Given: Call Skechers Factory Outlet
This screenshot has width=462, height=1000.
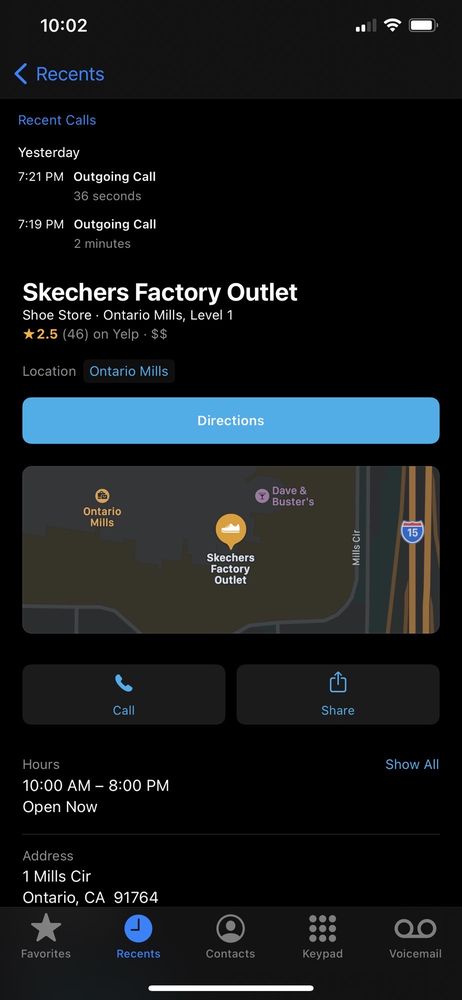Looking at the screenshot, I should (124, 695).
